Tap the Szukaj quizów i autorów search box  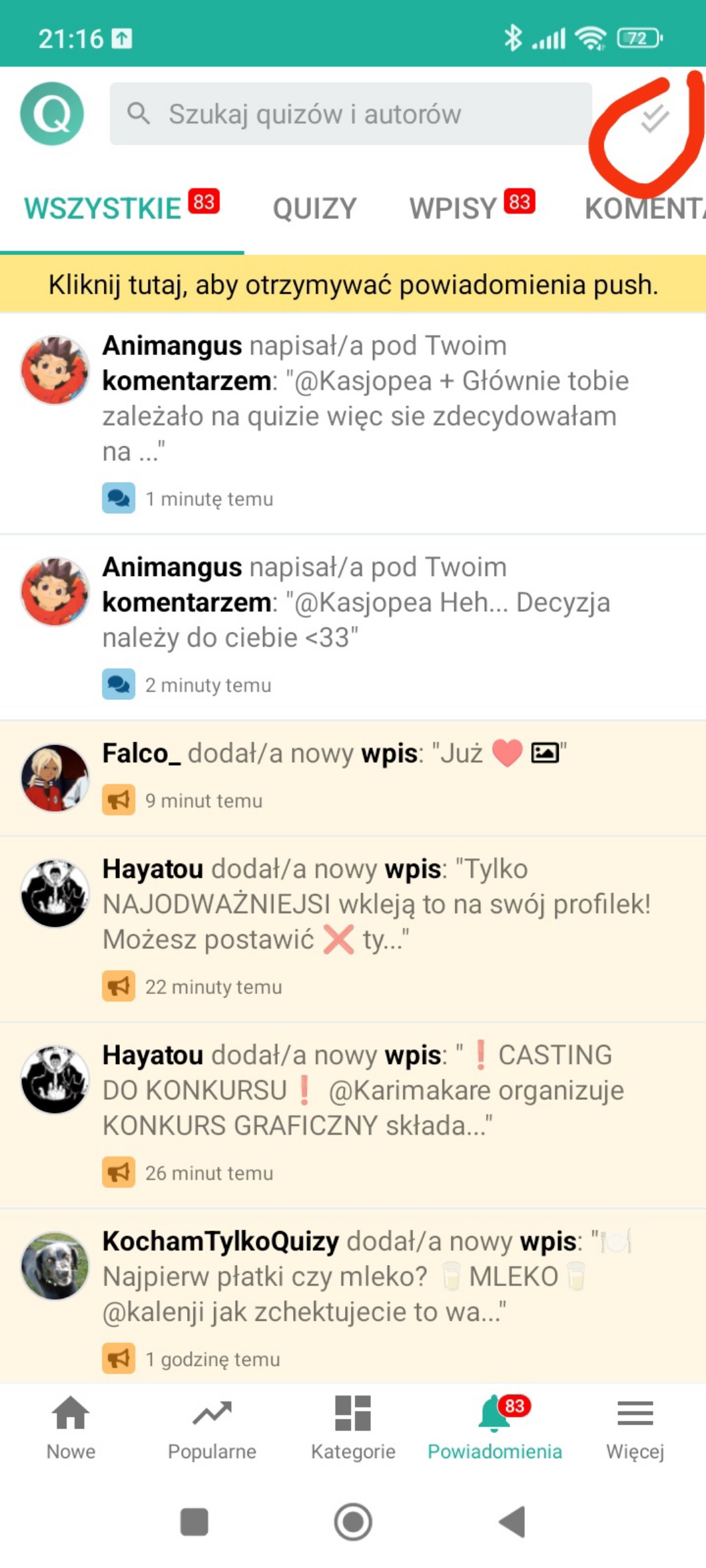(x=351, y=114)
